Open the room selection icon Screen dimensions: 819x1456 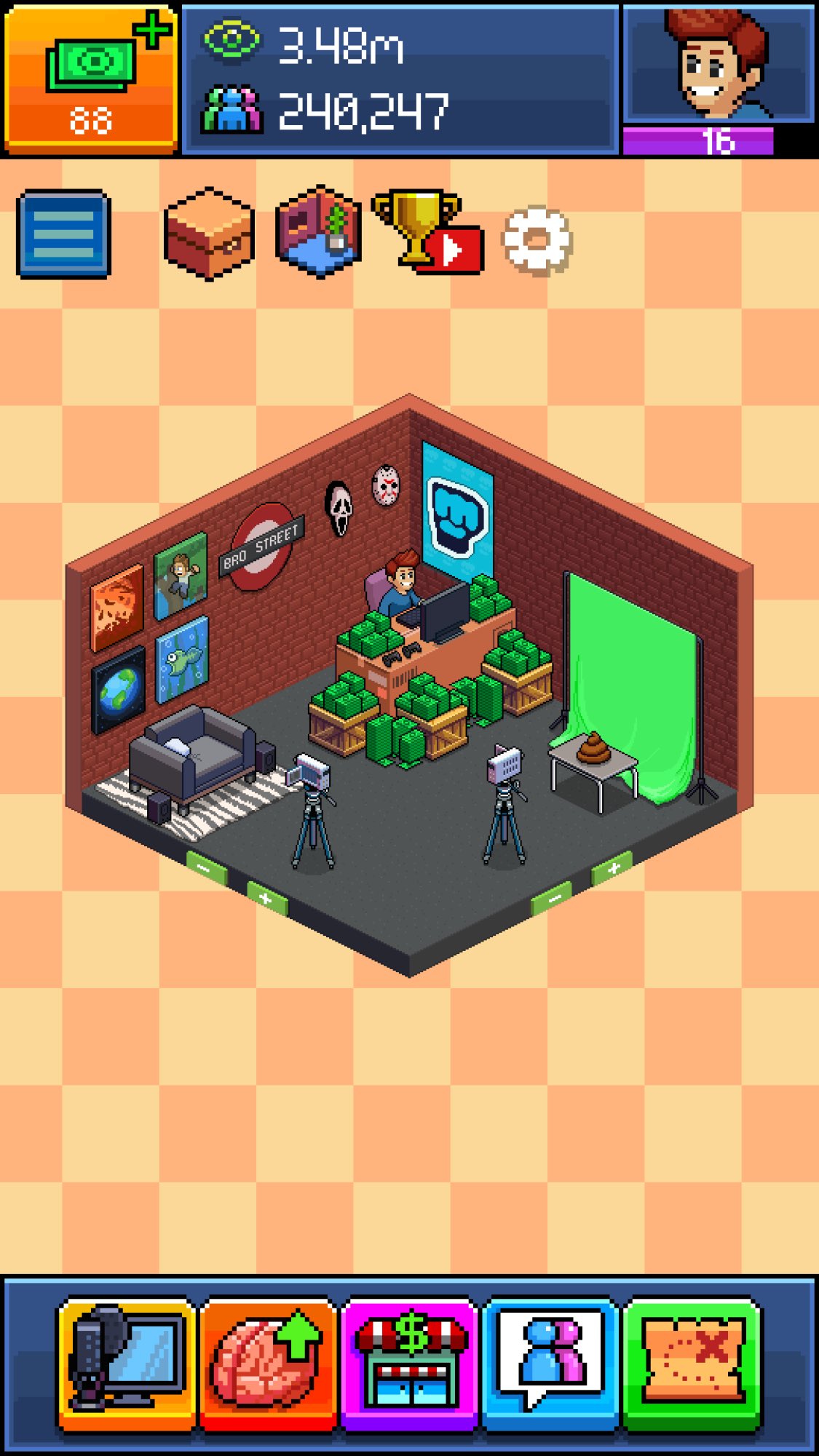click(x=319, y=232)
